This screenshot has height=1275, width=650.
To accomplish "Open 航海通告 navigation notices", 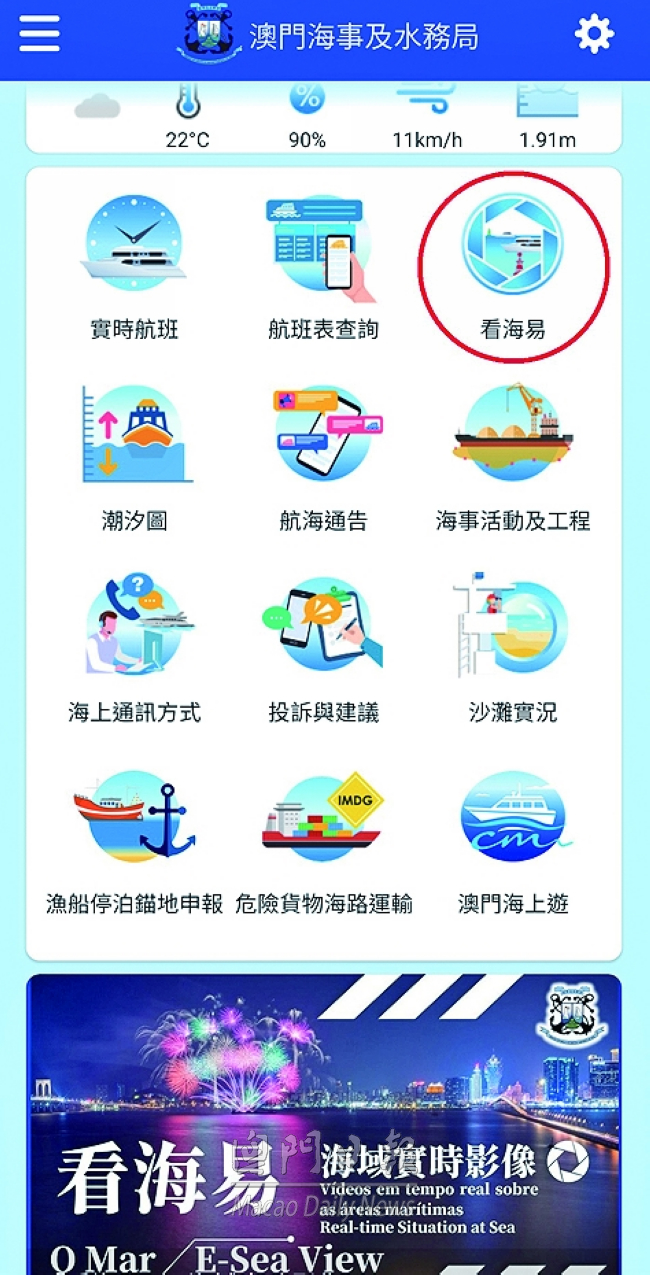I will tap(323, 459).
